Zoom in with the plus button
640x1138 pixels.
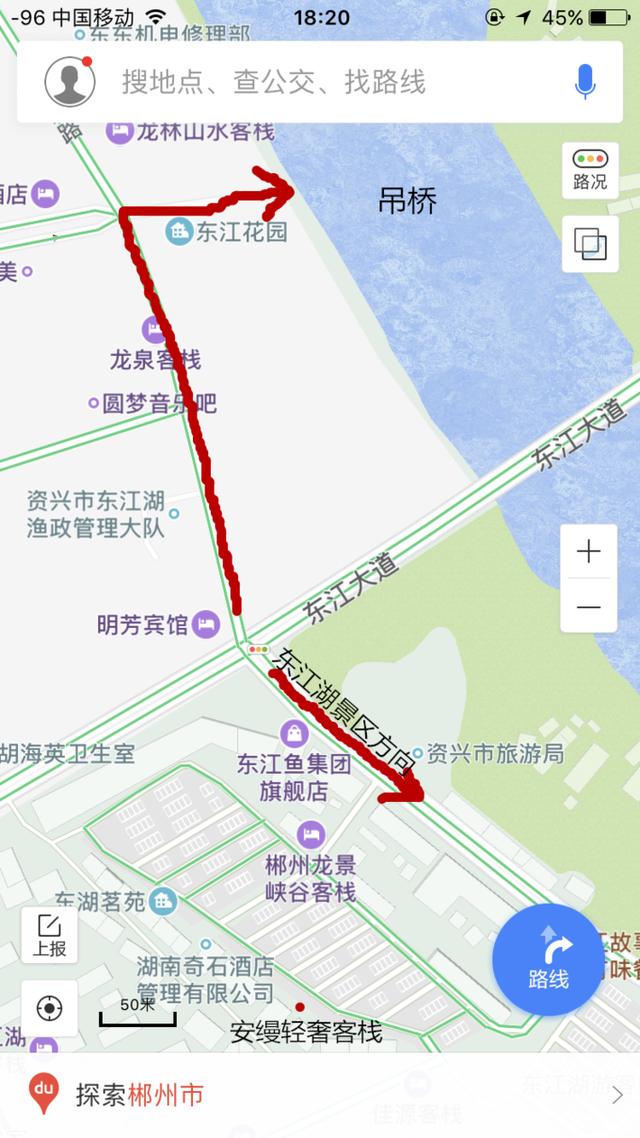pyautogui.click(x=588, y=552)
